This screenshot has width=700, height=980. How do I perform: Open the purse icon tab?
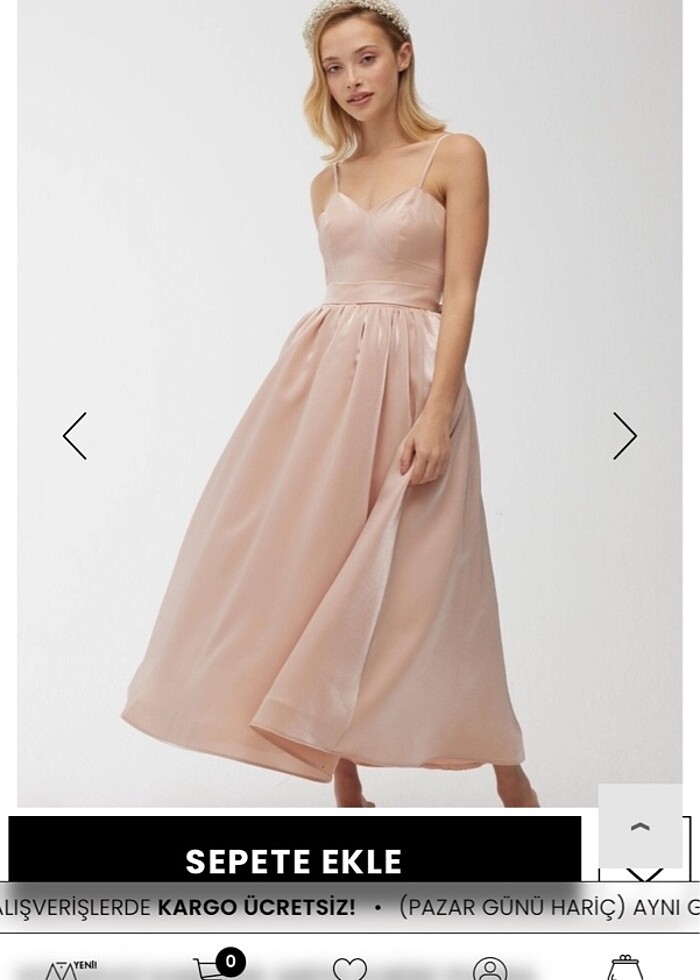(625, 968)
